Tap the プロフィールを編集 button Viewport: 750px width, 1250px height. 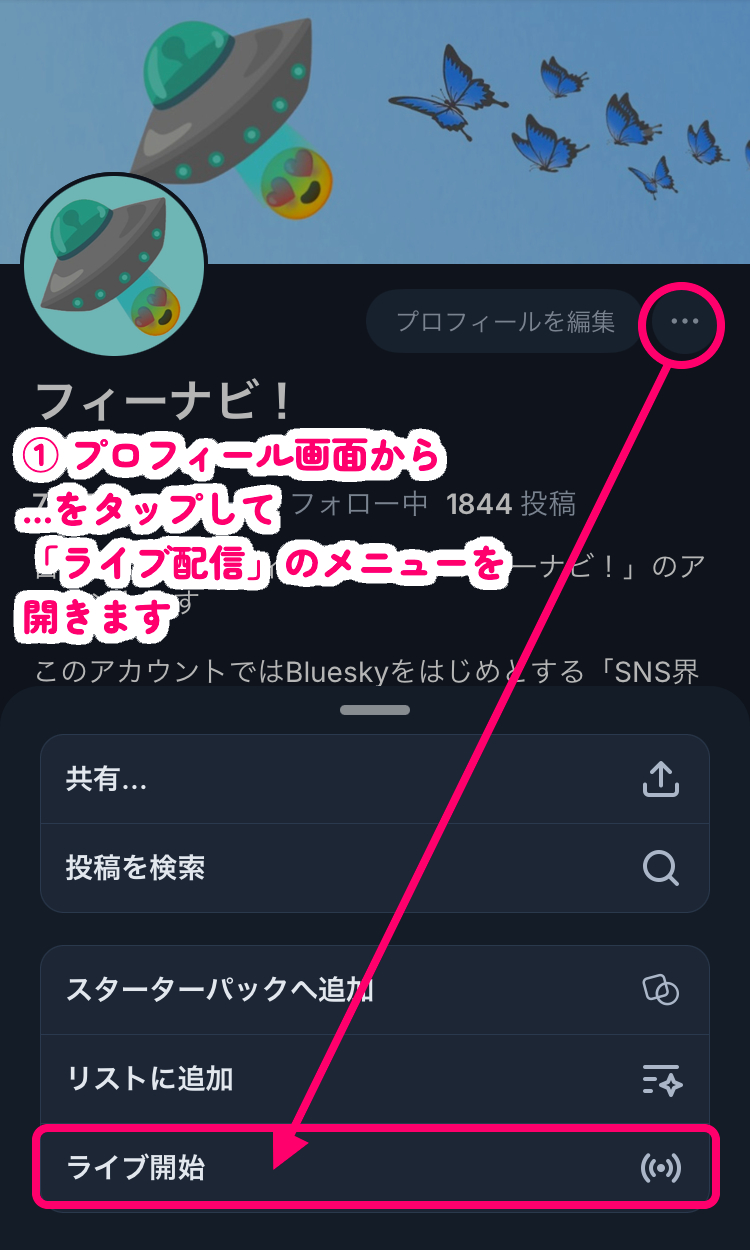click(505, 322)
